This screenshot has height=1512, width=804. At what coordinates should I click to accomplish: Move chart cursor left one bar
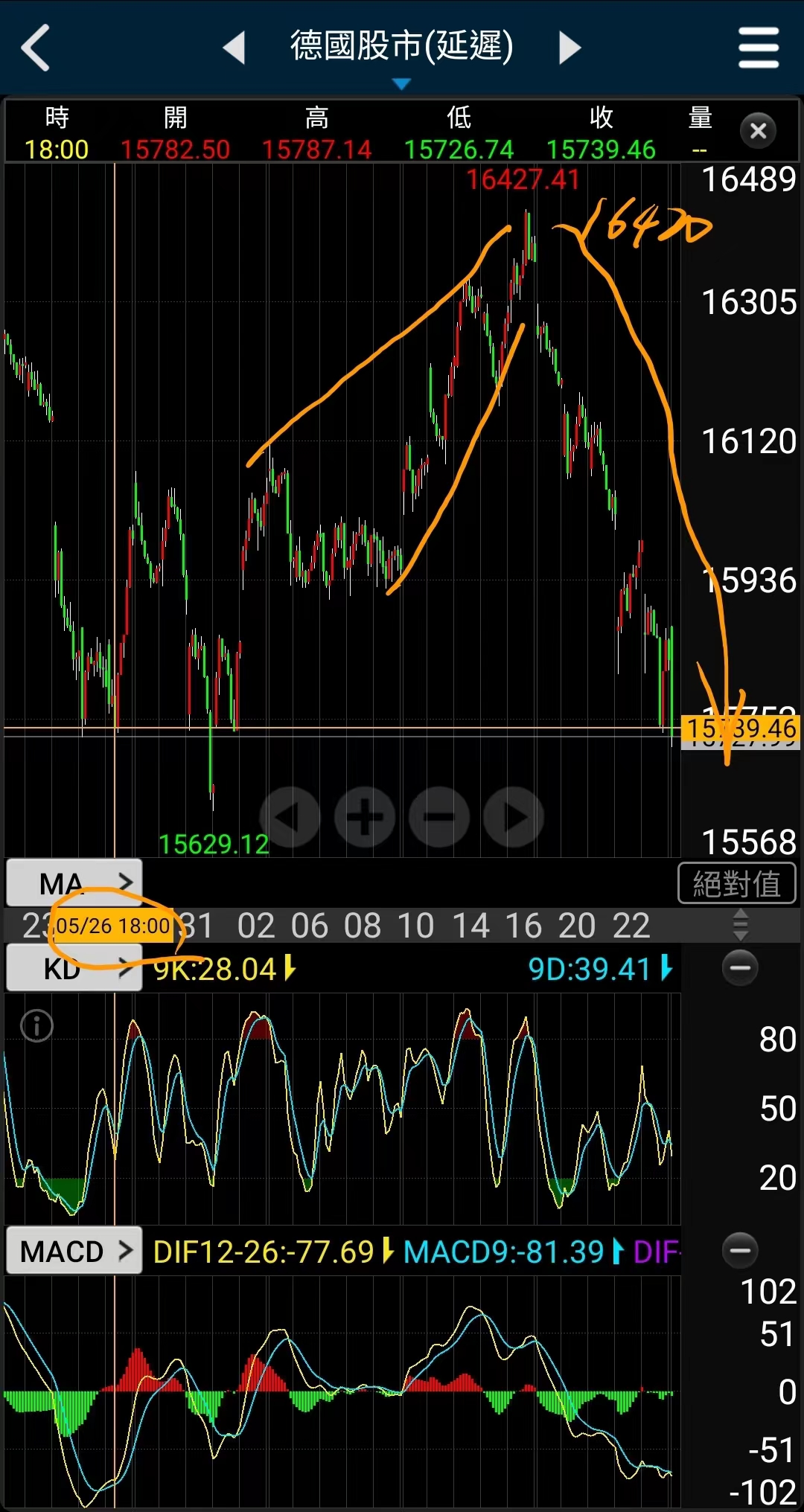290,817
